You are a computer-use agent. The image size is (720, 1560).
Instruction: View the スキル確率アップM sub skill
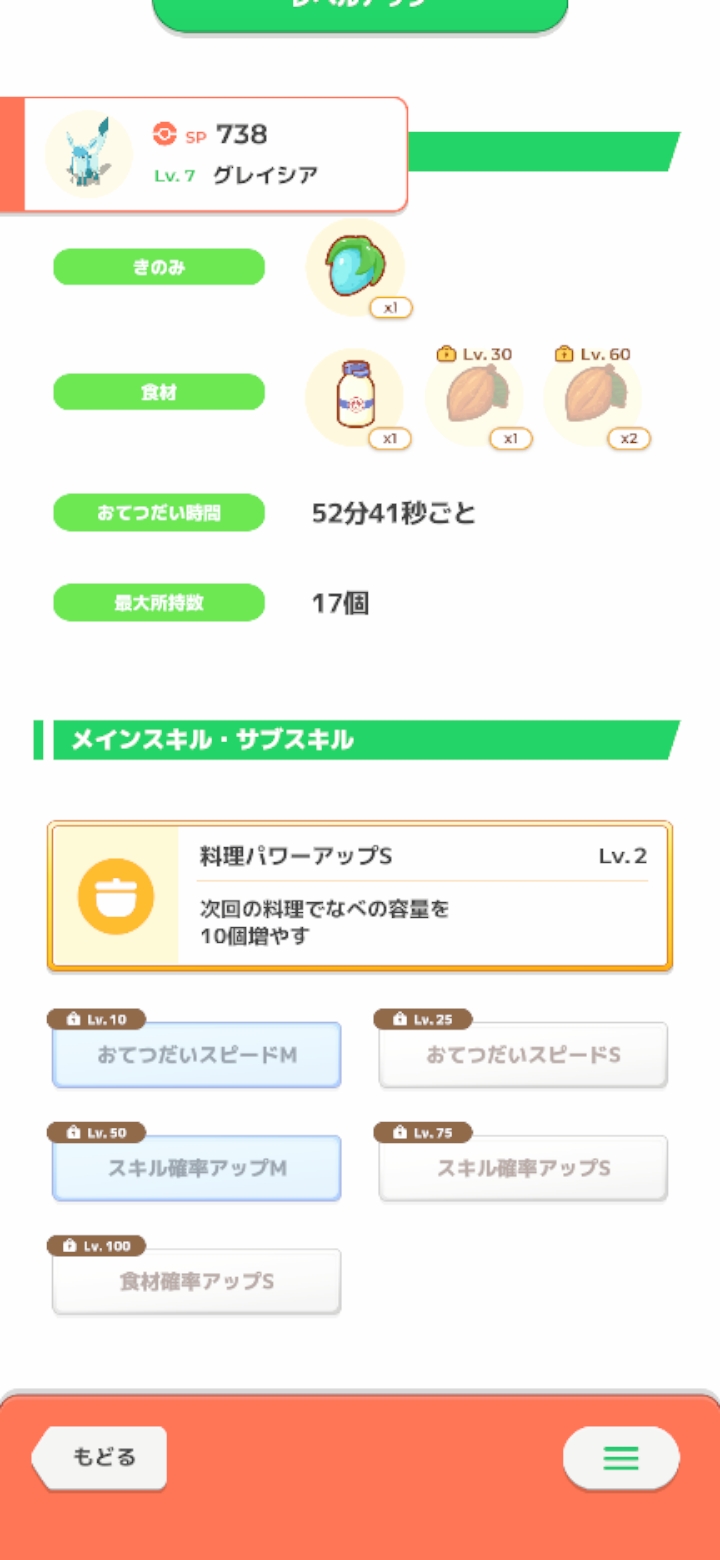(197, 1168)
